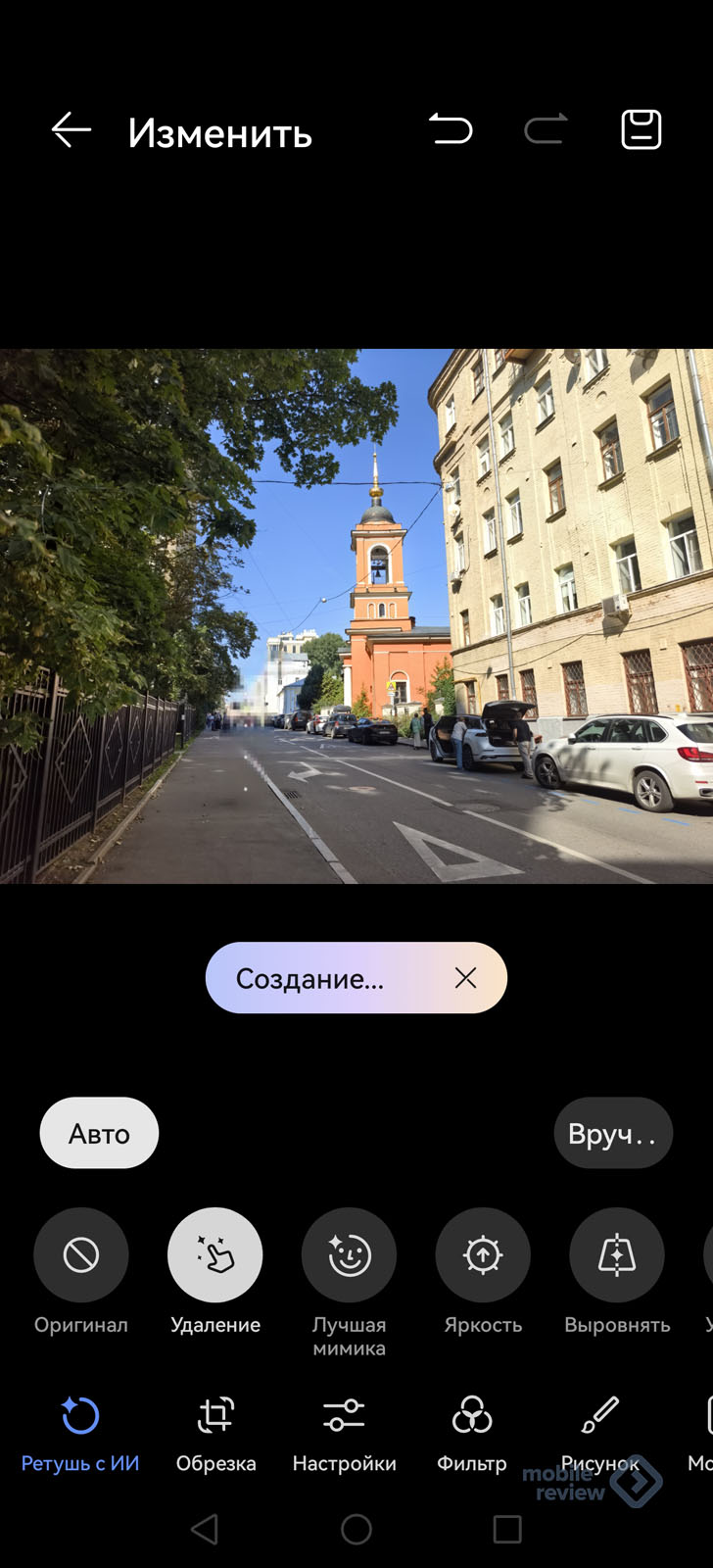Select the Яркость enhancement
The height and width of the screenshot is (1568, 713).
point(483,1255)
